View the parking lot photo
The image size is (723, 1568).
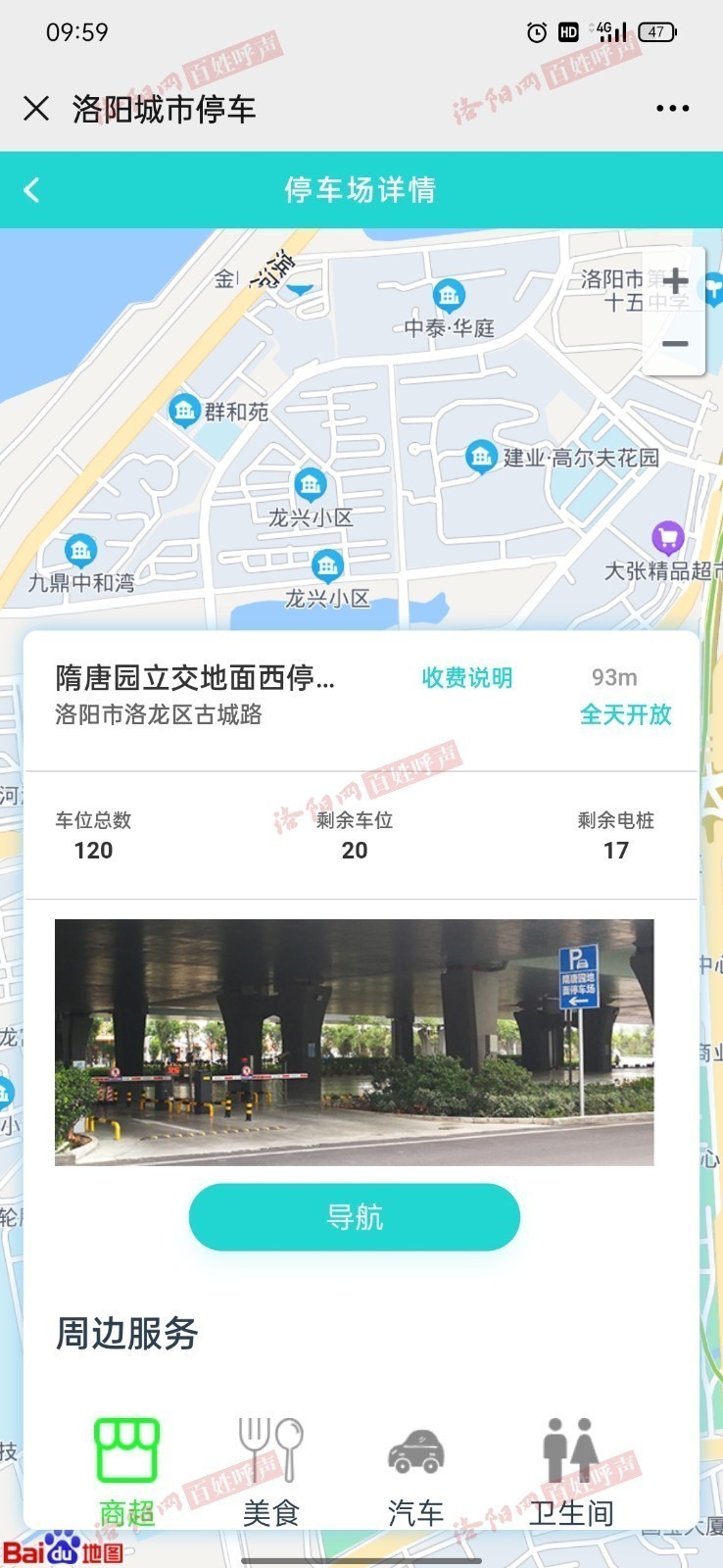pyautogui.click(x=354, y=1042)
